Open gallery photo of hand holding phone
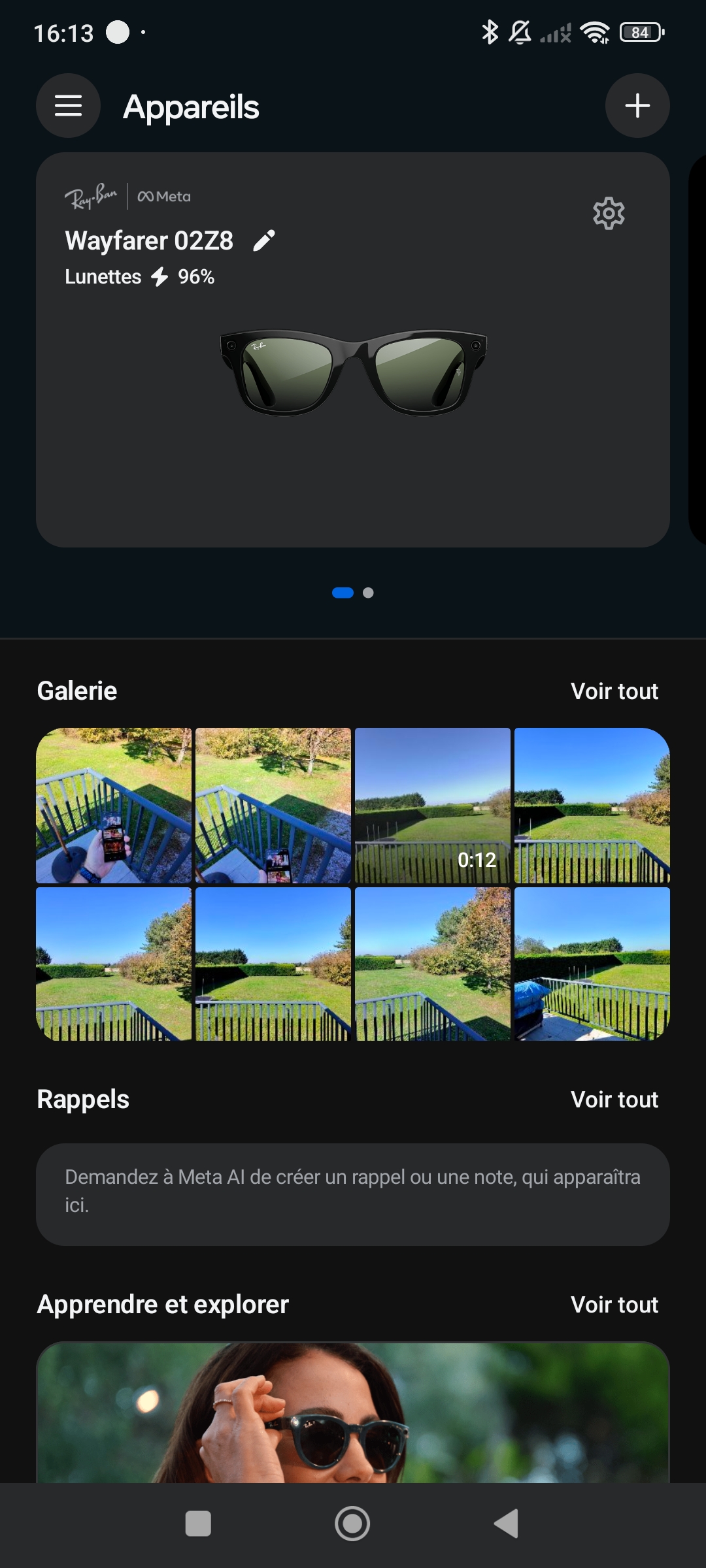 pyautogui.click(x=114, y=806)
